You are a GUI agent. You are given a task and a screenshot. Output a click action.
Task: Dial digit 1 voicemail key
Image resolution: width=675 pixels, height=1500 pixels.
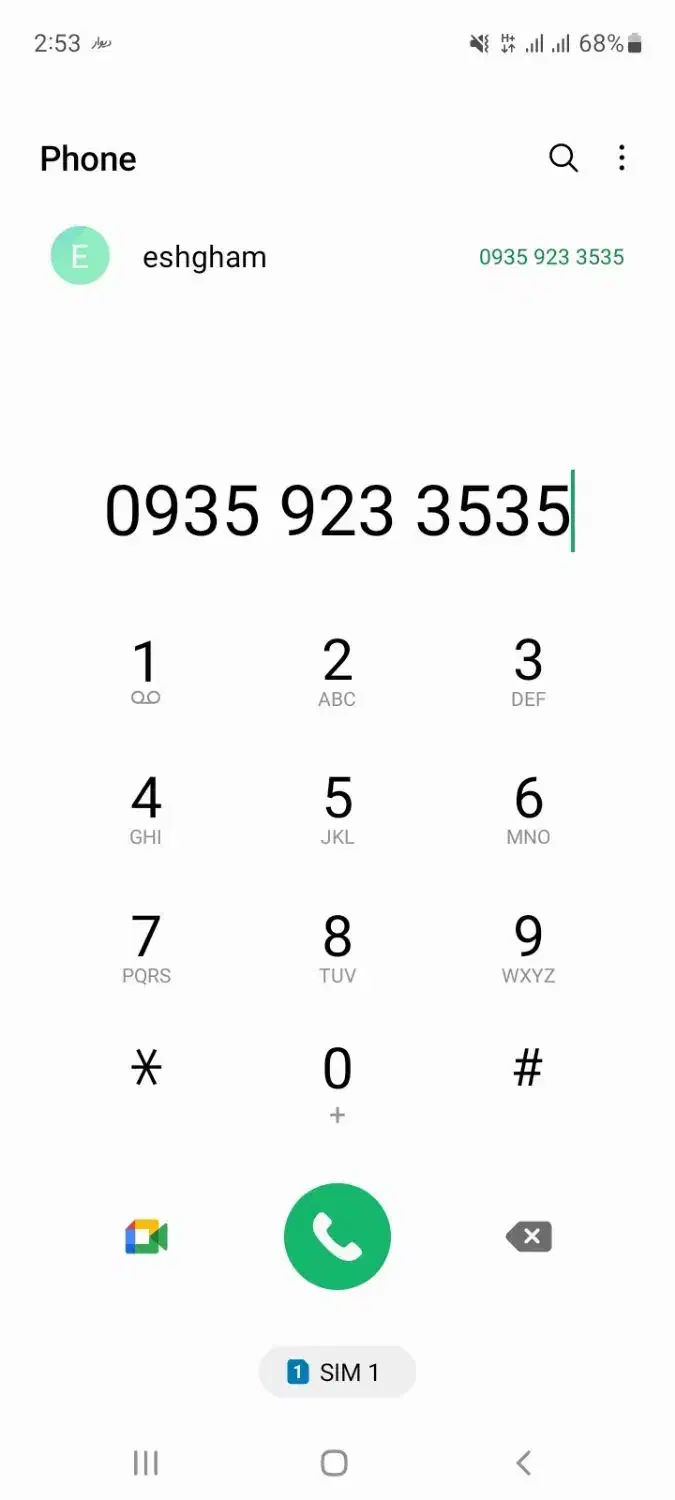[146, 671]
